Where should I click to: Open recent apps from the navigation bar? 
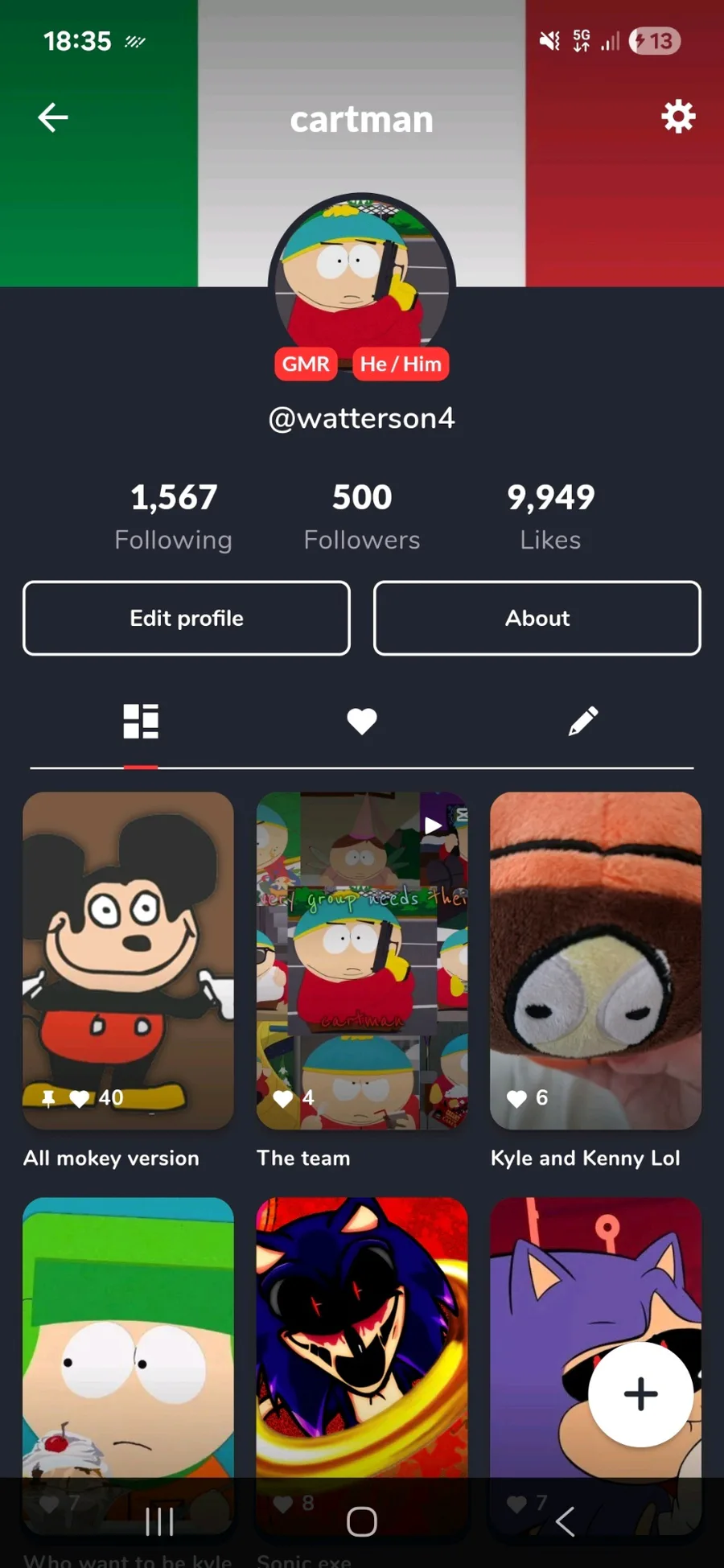pos(159,1521)
